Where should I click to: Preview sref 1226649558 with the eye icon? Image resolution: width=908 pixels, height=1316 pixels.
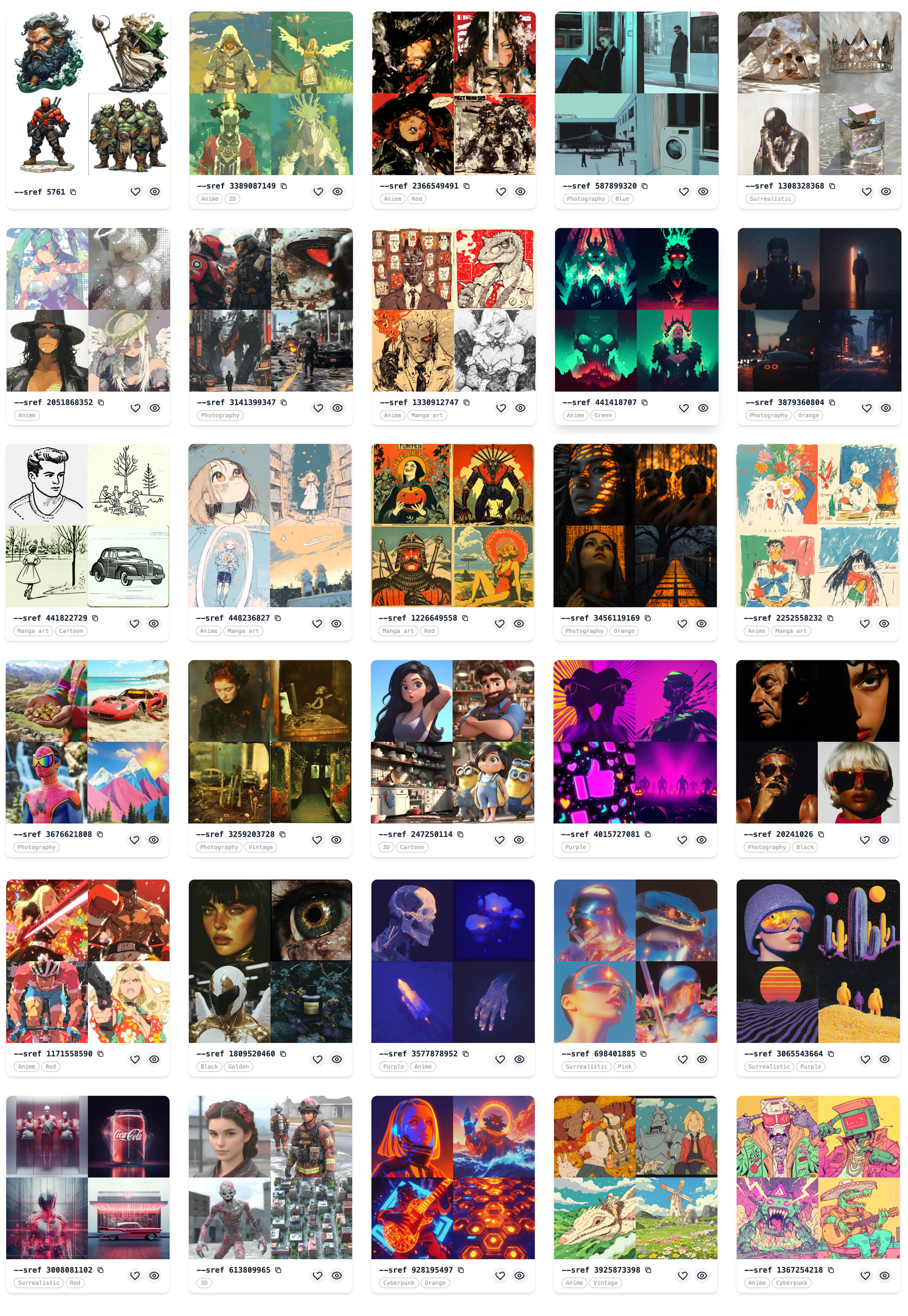coord(519,624)
